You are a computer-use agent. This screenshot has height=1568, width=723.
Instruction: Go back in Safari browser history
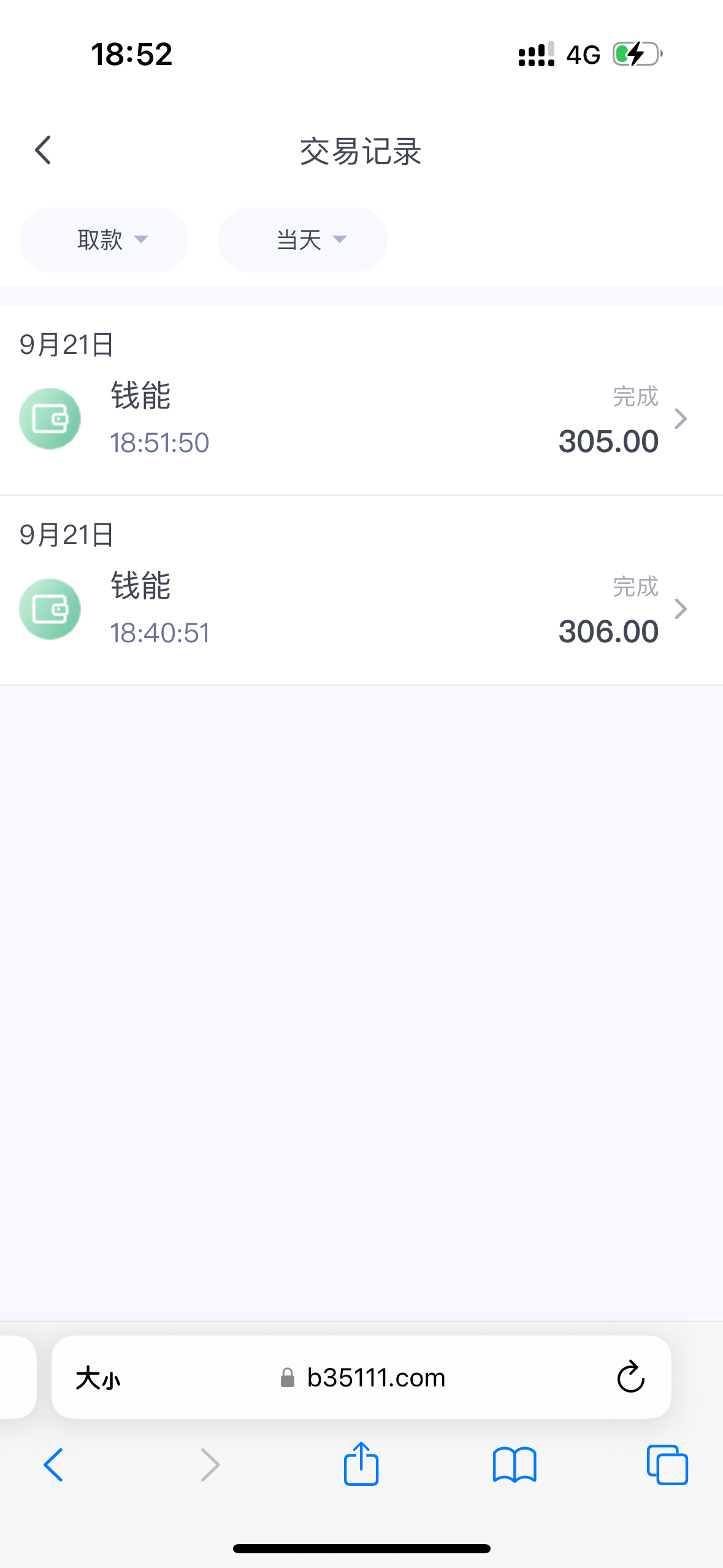tap(53, 1465)
